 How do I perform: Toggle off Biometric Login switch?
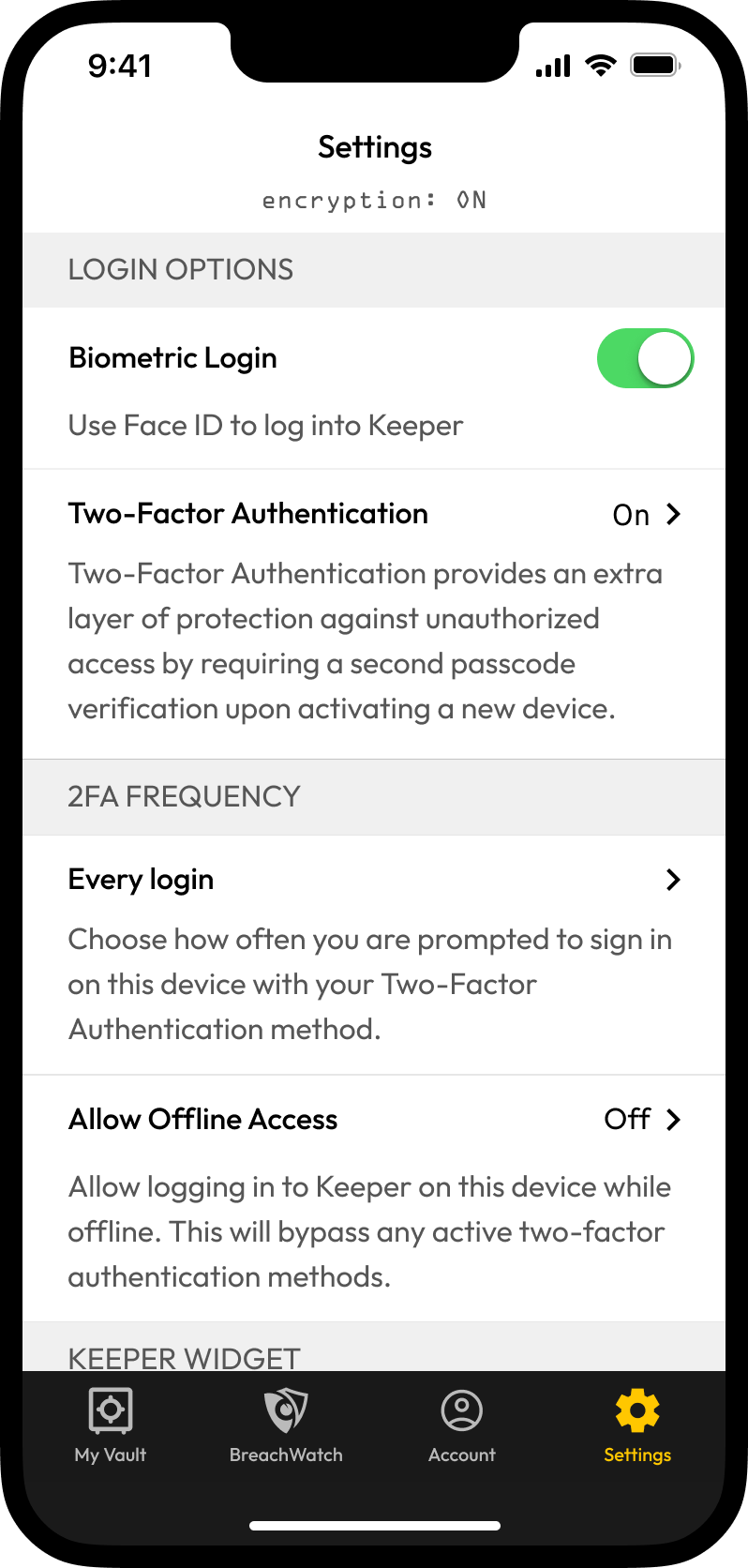(x=645, y=358)
